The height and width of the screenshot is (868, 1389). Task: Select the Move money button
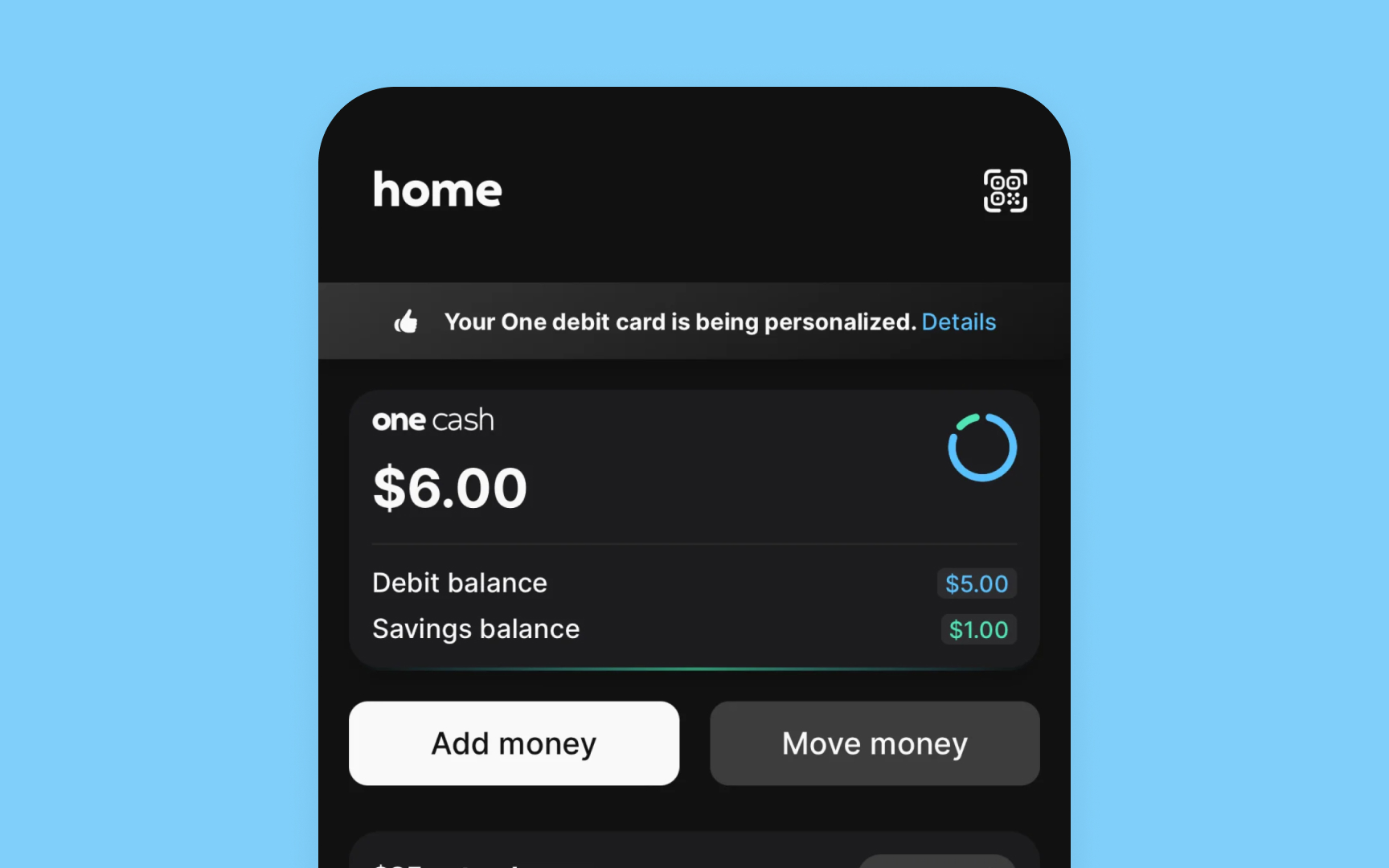[x=875, y=743]
